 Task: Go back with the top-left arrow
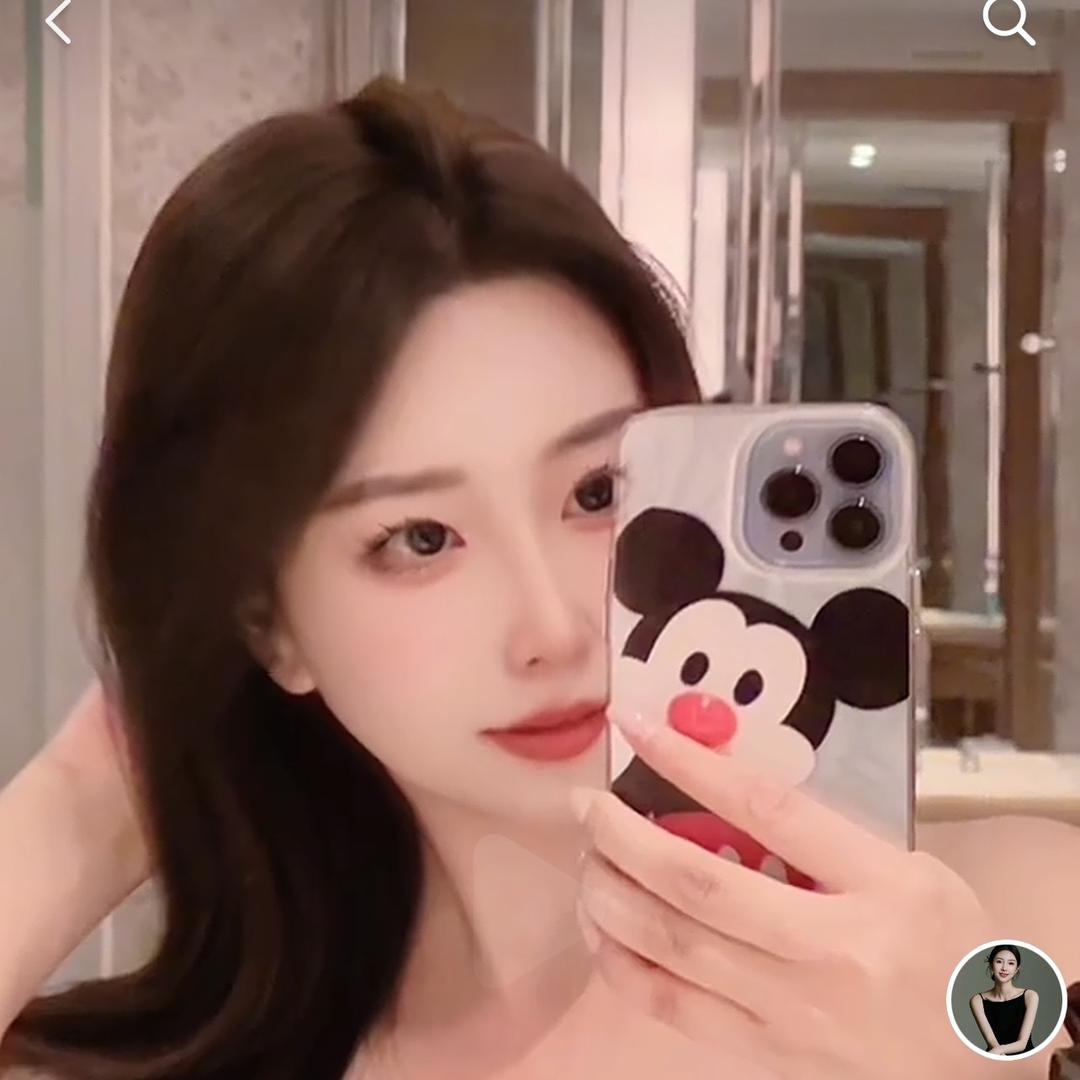pyautogui.click(x=58, y=22)
